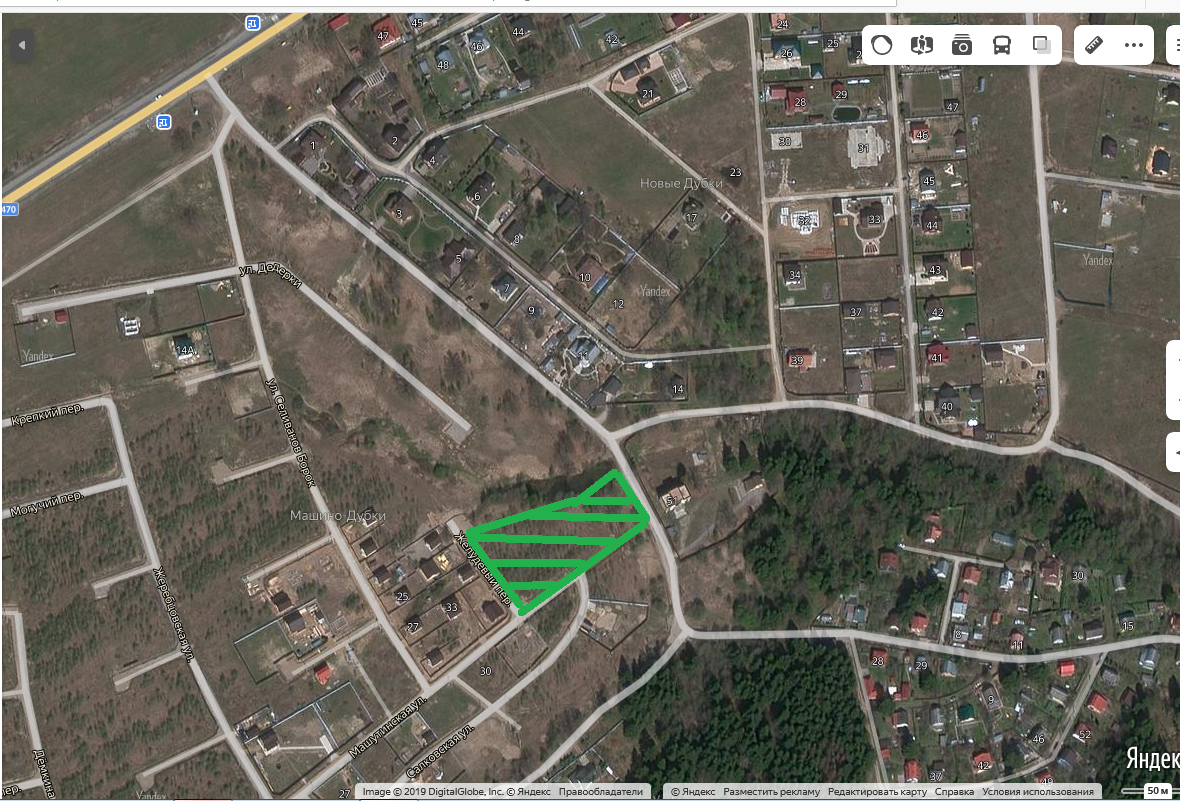Open Условия использования link
The width and height of the screenshot is (1180, 801).
coord(1038,791)
